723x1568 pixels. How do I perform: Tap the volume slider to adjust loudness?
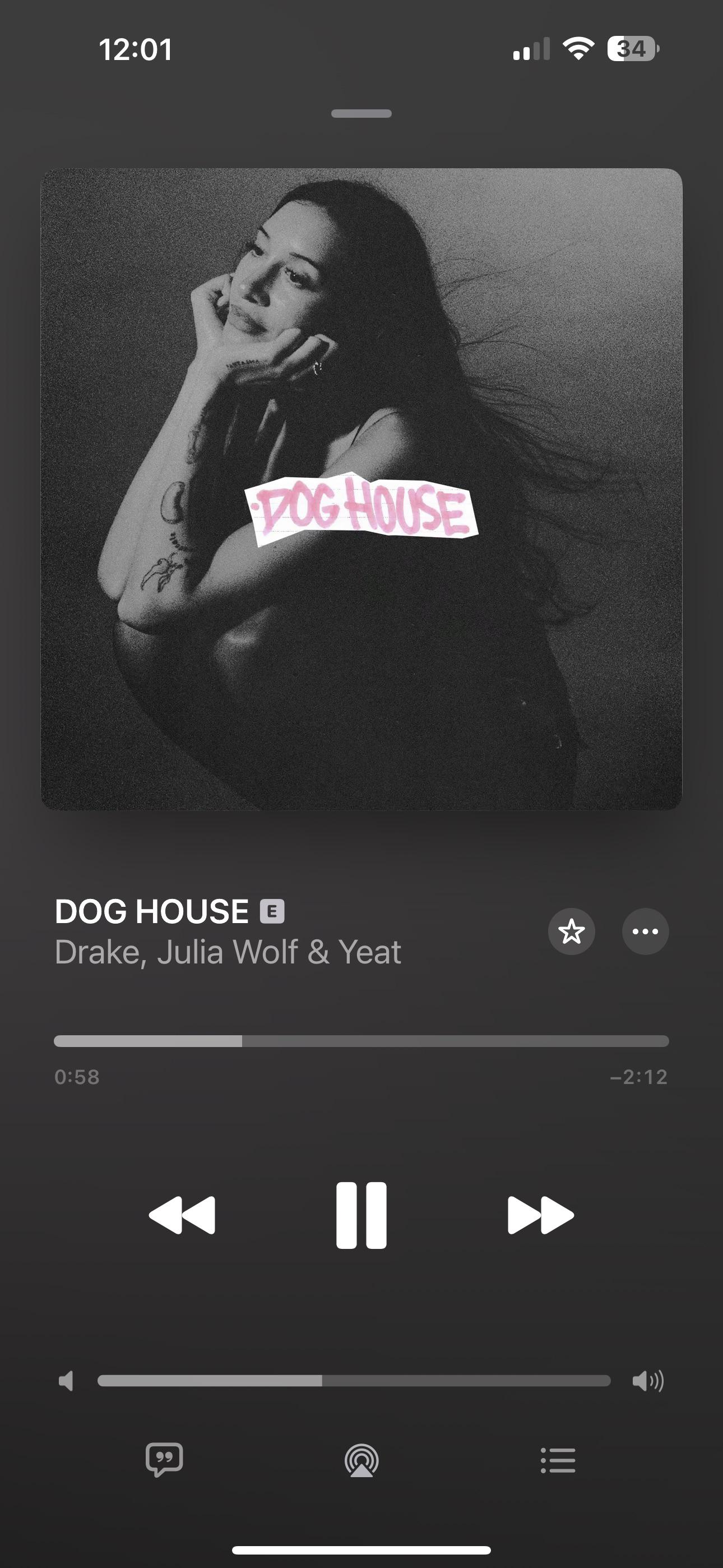tap(354, 1381)
